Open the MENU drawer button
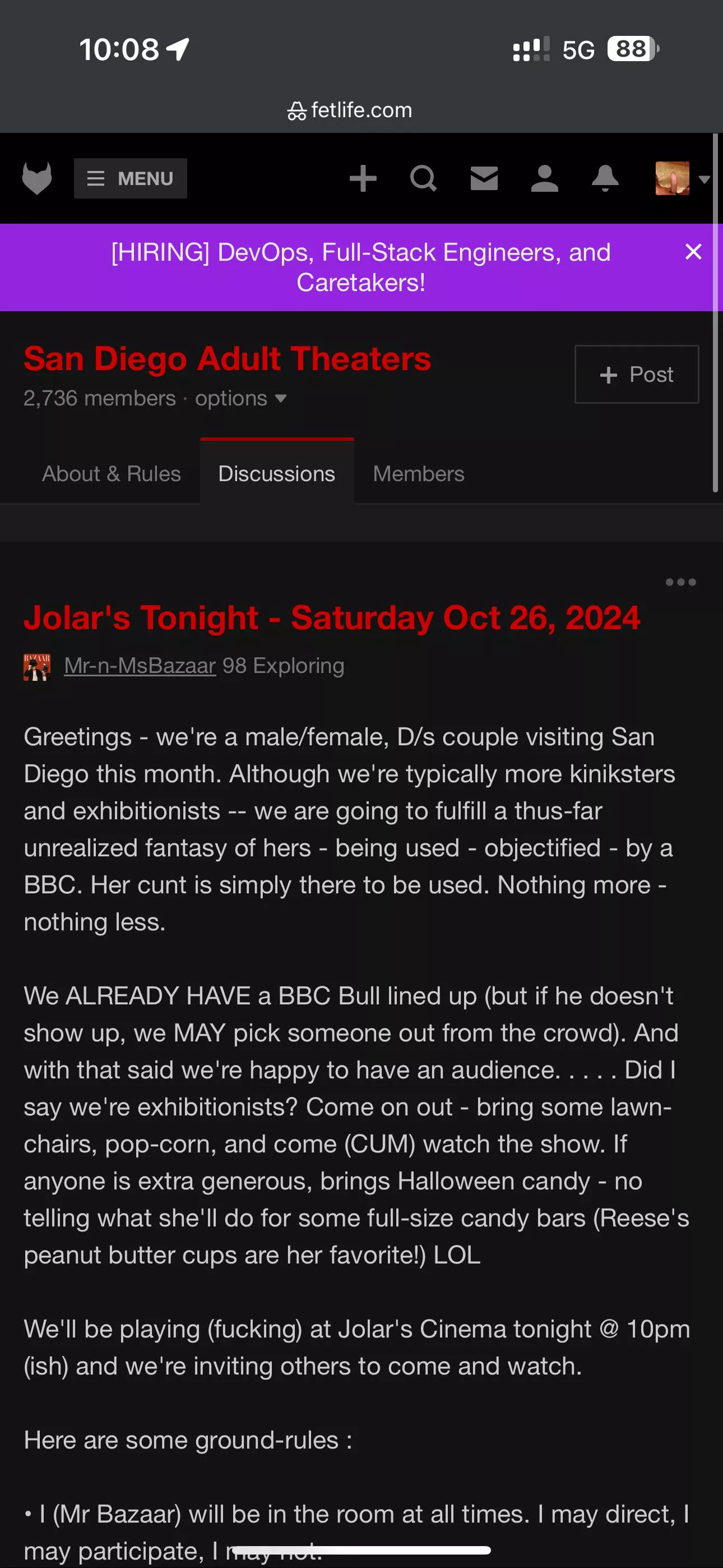This screenshot has height=1568, width=723. (x=130, y=178)
